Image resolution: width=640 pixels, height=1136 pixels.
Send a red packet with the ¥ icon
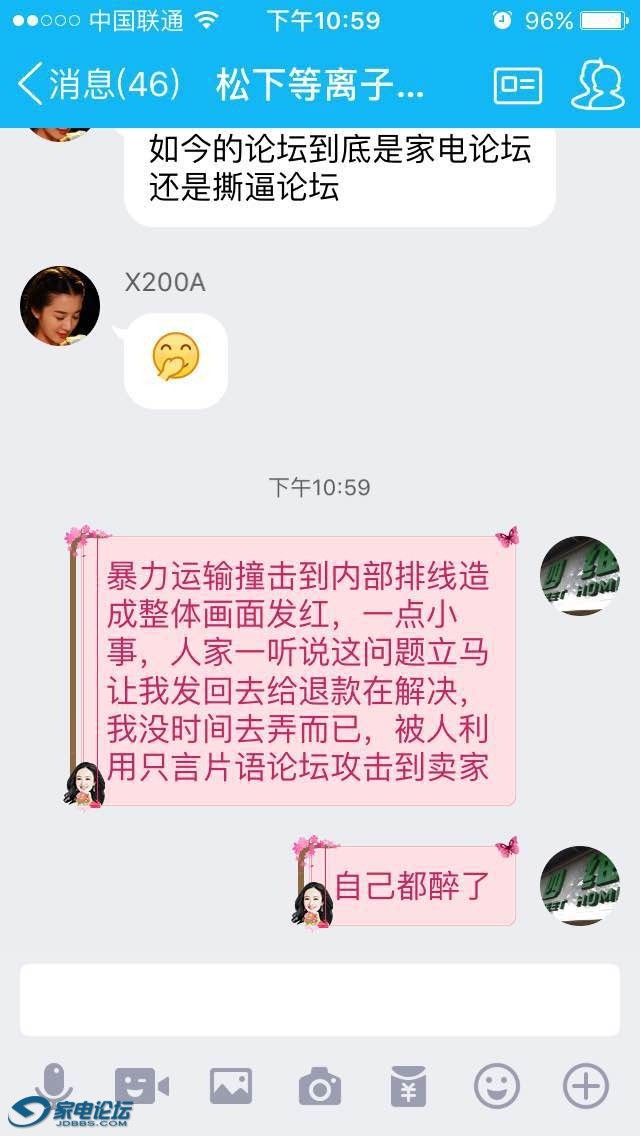[408, 1086]
